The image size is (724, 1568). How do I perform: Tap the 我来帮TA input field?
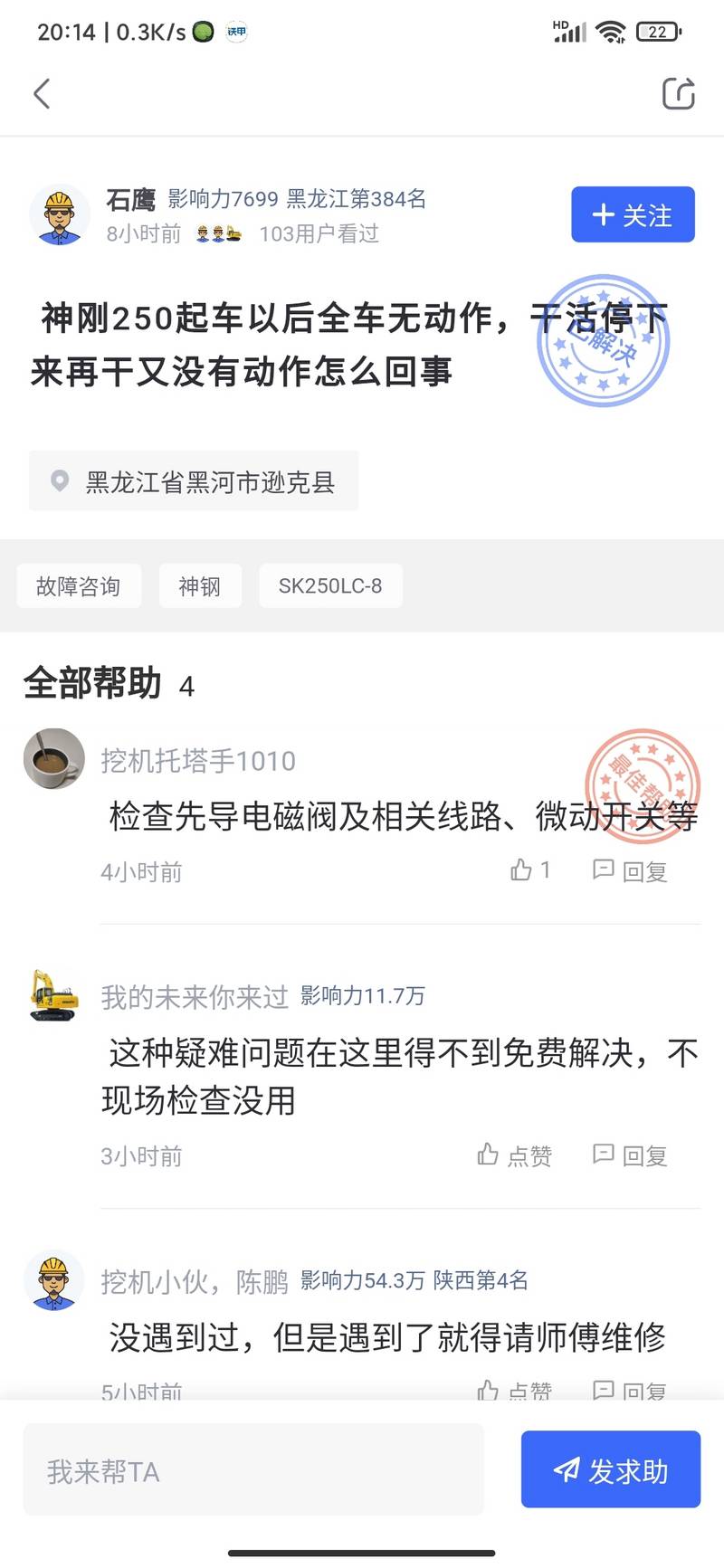click(x=253, y=1470)
